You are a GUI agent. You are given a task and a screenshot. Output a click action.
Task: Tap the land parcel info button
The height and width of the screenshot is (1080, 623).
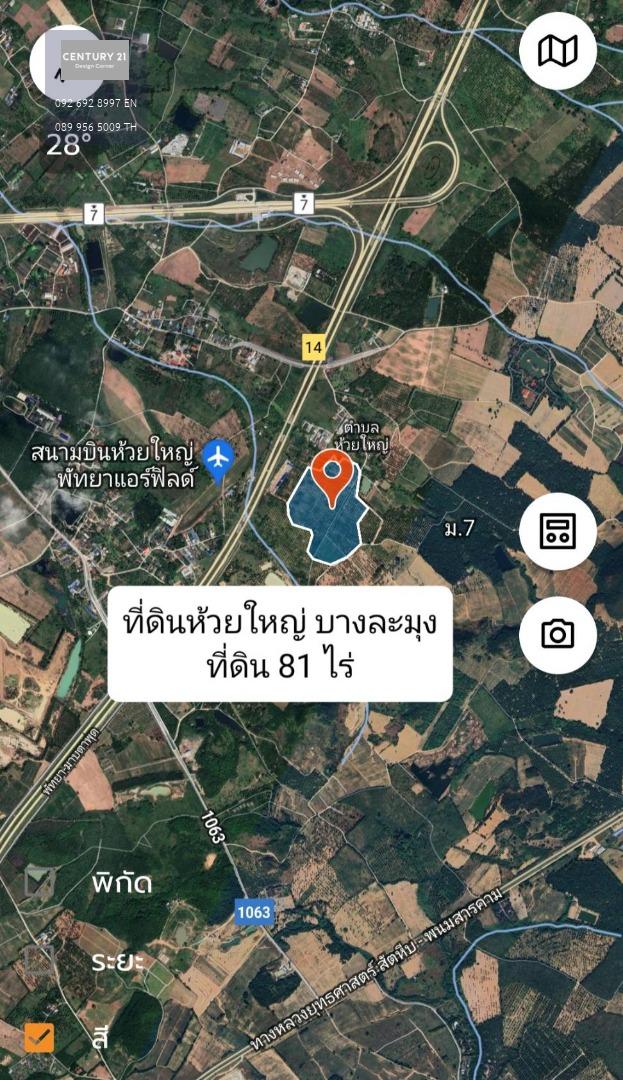point(558,531)
